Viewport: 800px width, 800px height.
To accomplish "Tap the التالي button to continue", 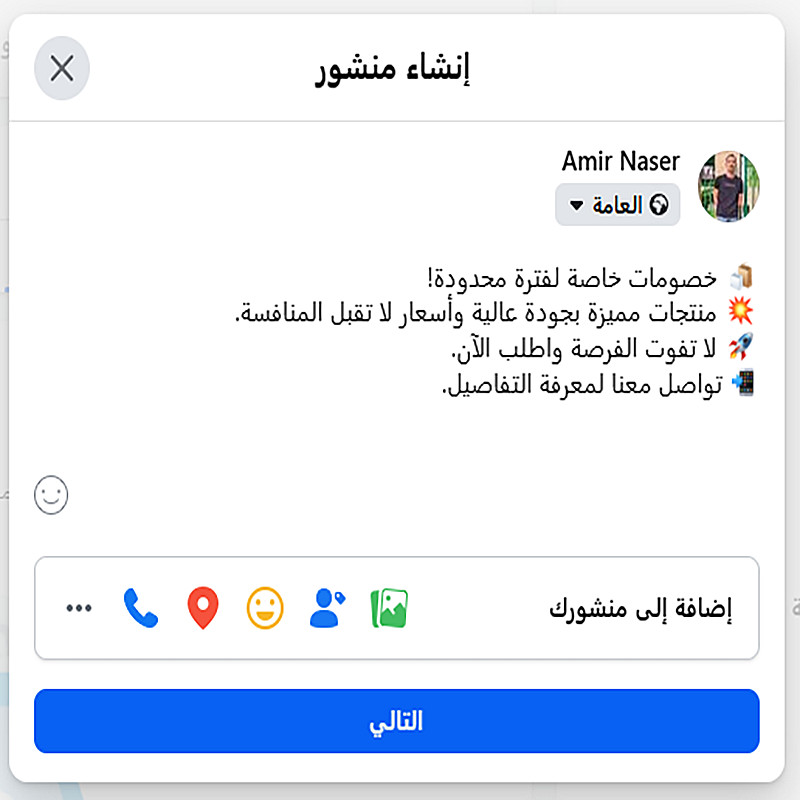I will [x=397, y=721].
